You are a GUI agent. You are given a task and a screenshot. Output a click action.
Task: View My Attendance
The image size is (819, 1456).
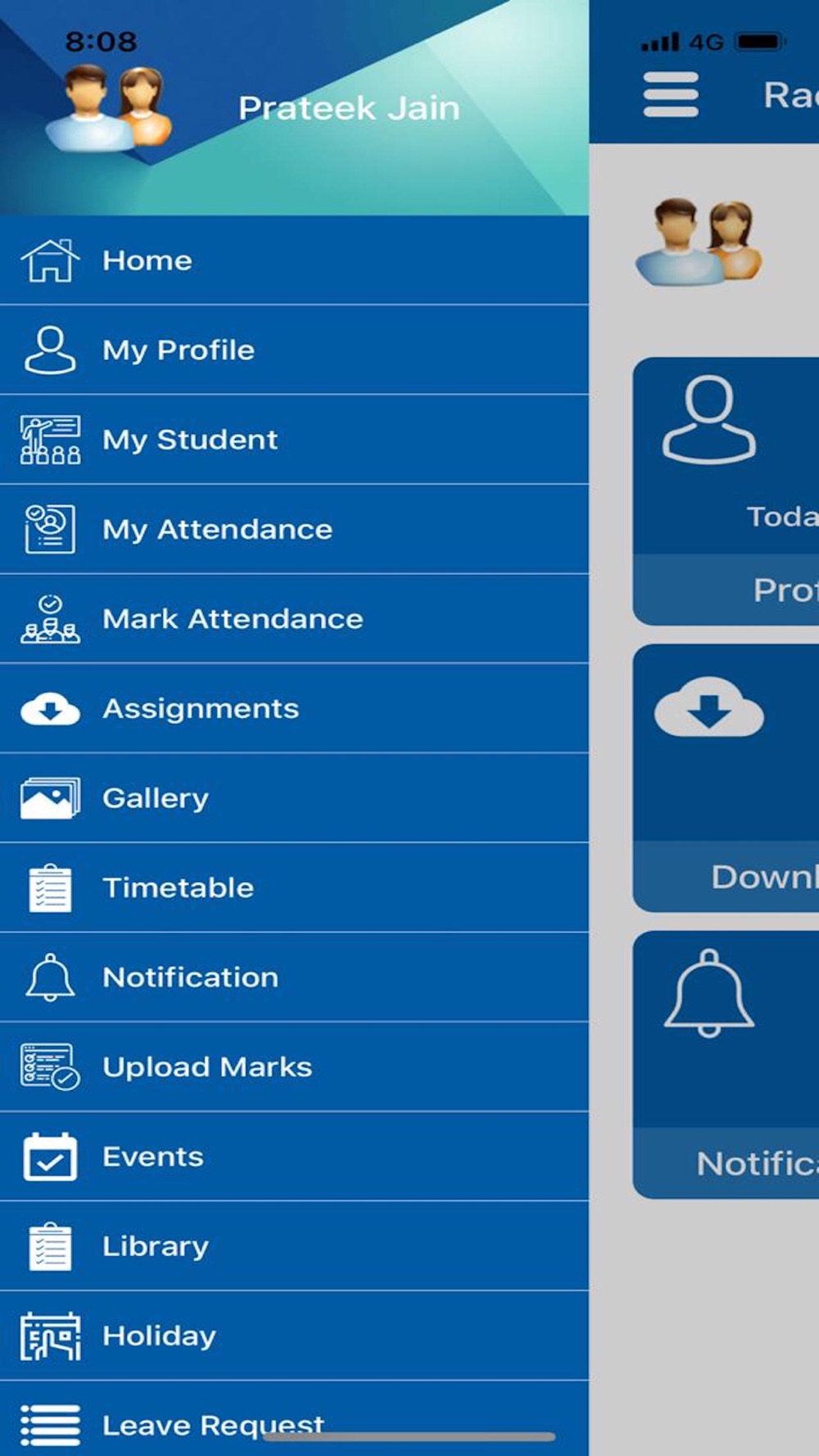coord(294,529)
